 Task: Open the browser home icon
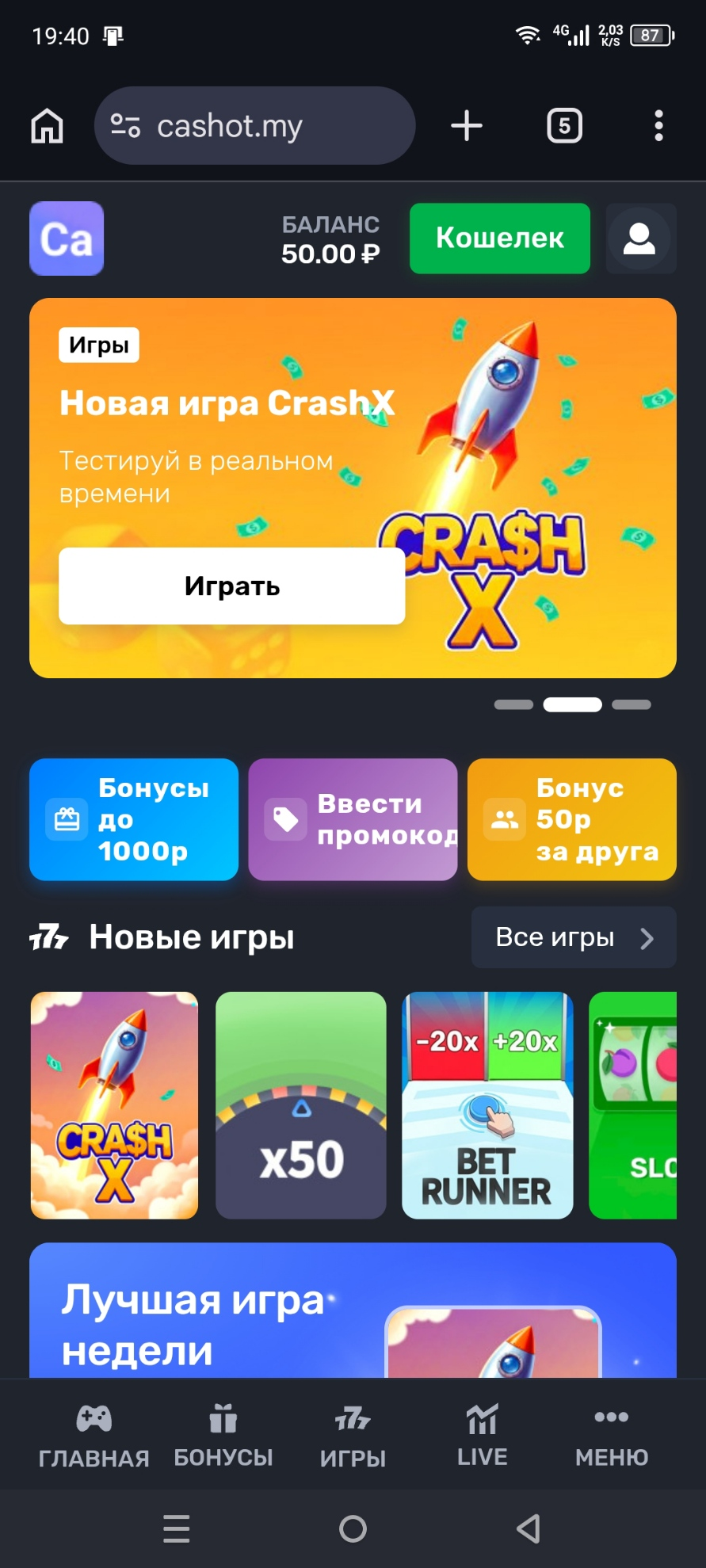(x=46, y=125)
